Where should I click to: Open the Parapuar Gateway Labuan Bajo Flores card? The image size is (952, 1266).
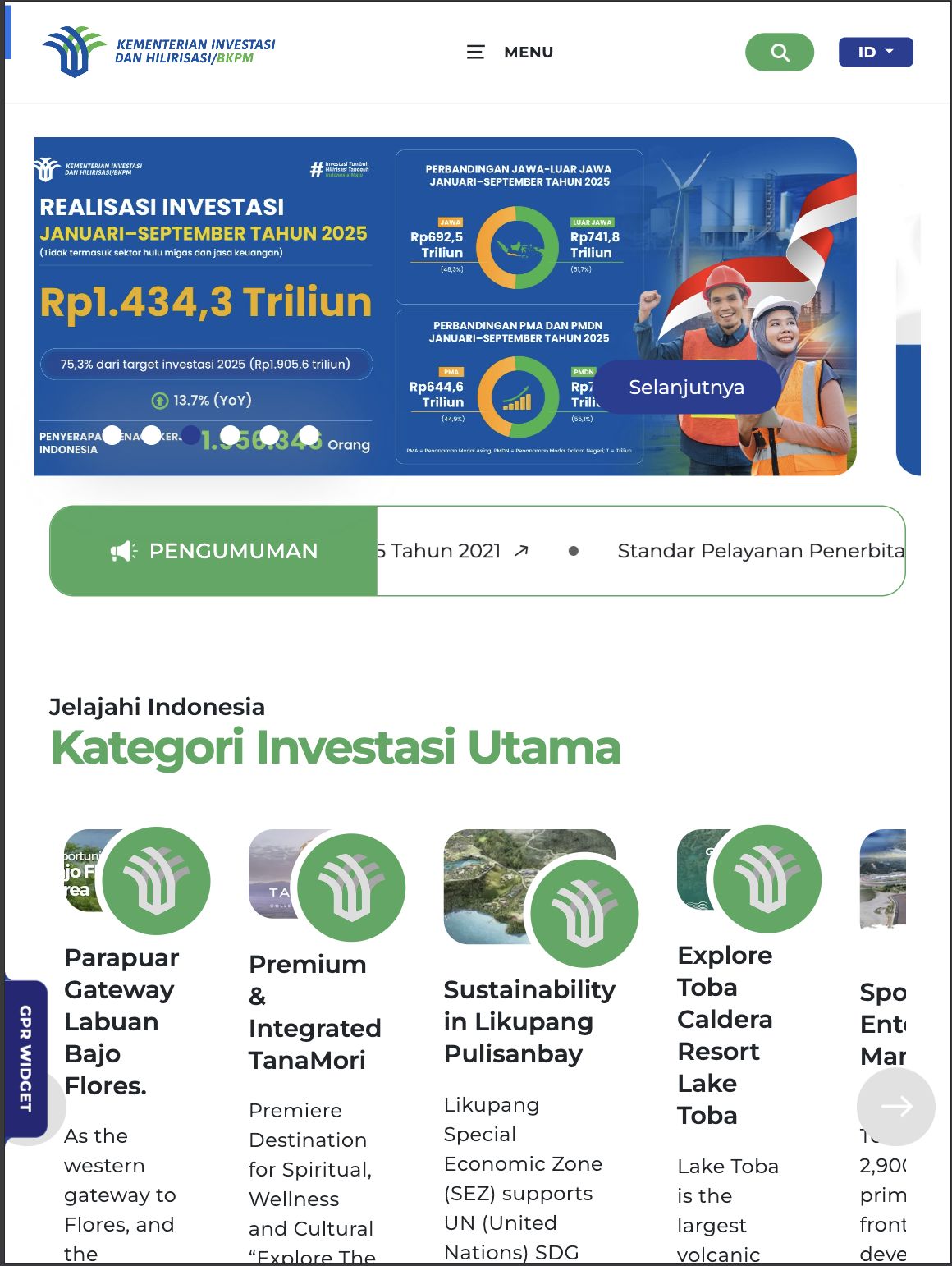tap(121, 1021)
